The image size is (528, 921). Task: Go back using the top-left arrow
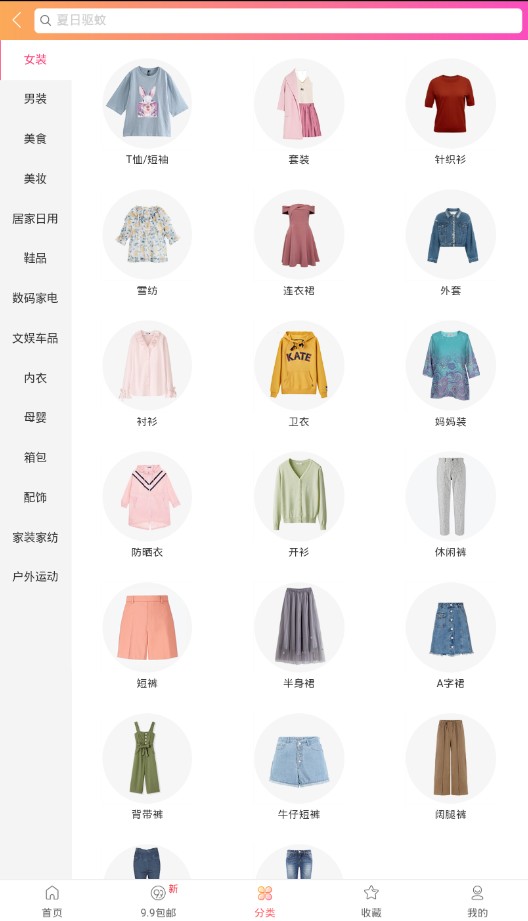point(16,21)
